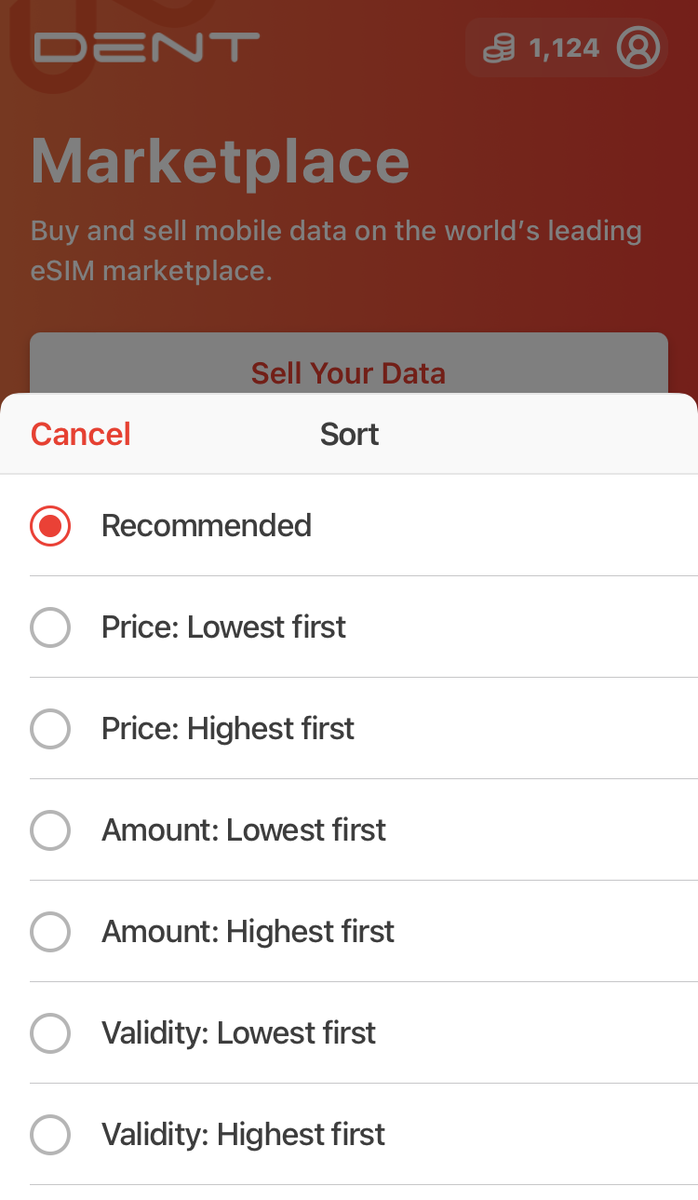Select Amount: Highest first
Image resolution: width=698 pixels, height=1200 pixels.
[x=349, y=931]
